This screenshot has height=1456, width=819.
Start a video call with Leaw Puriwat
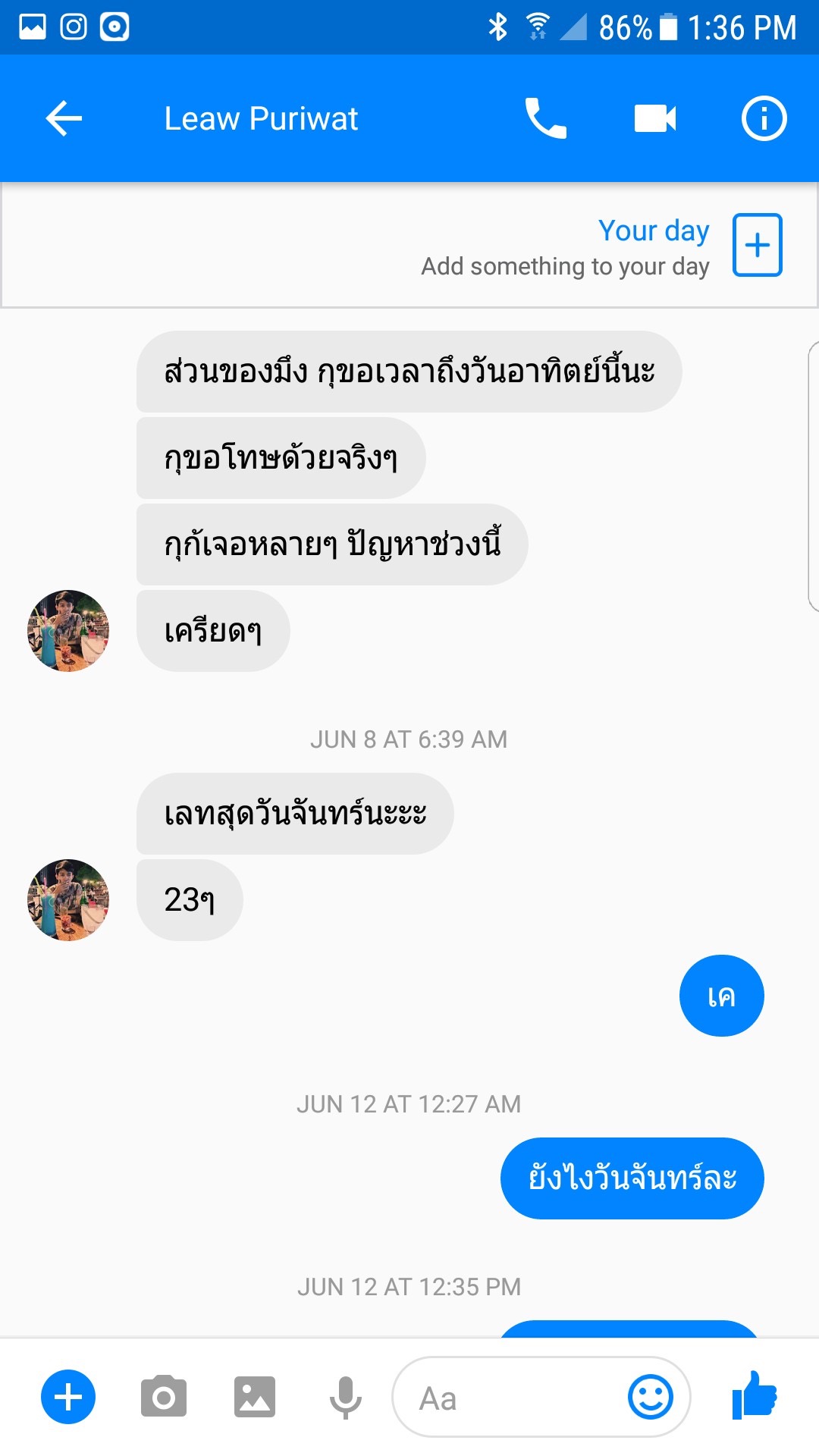(654, 119)
